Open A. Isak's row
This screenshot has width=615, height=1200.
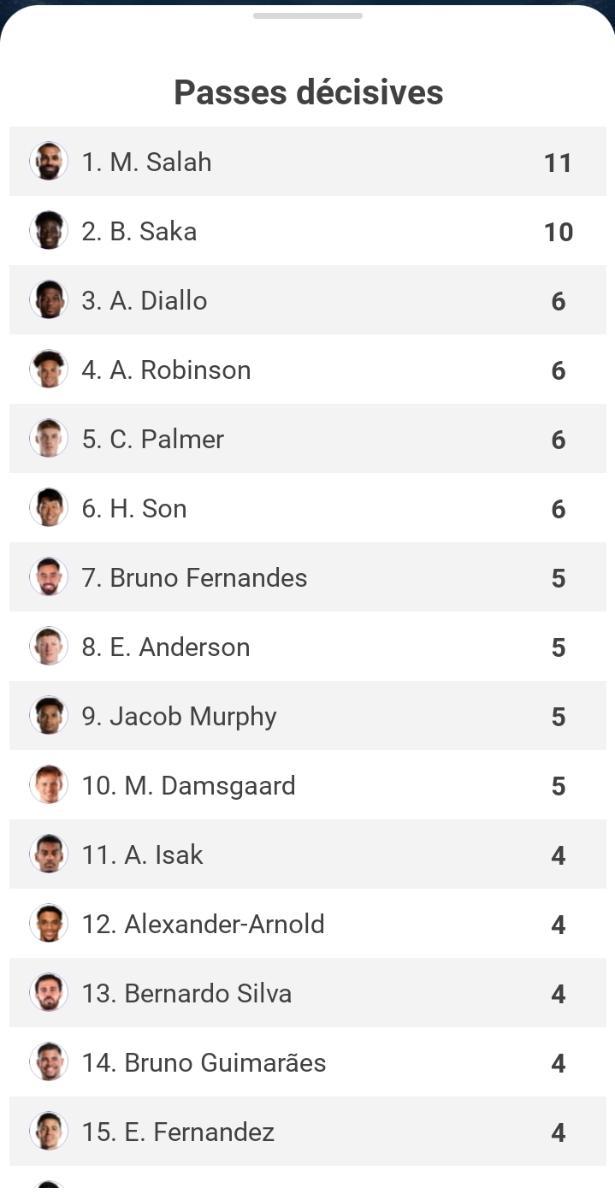pyautogui.click(x=308, y=854)
